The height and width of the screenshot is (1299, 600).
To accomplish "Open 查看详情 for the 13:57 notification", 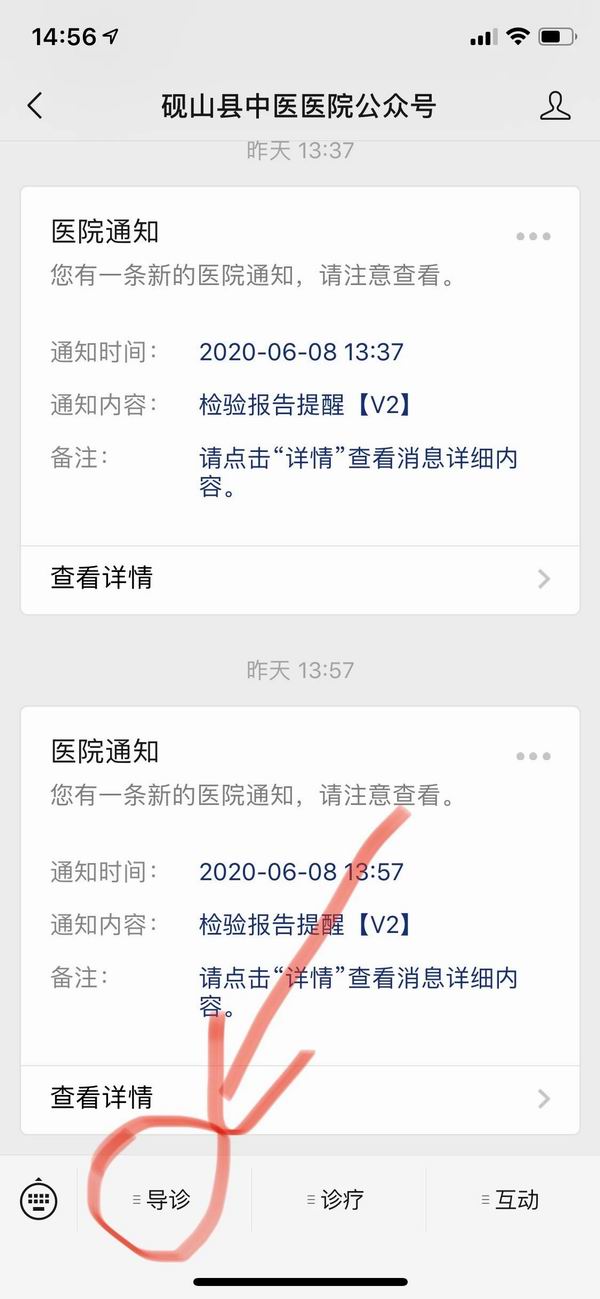I will click(x=300, y=1097).
